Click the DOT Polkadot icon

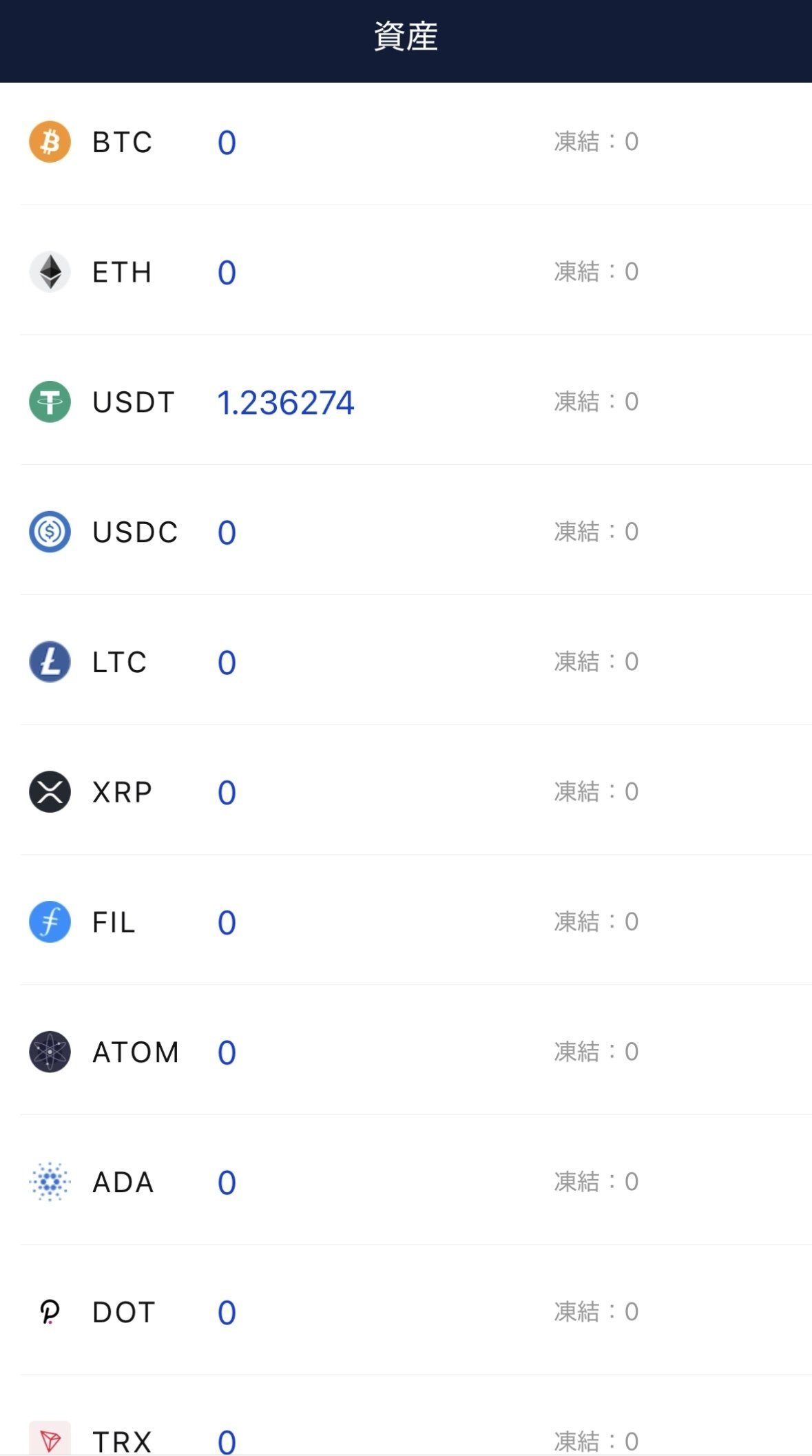[49, 1312]
